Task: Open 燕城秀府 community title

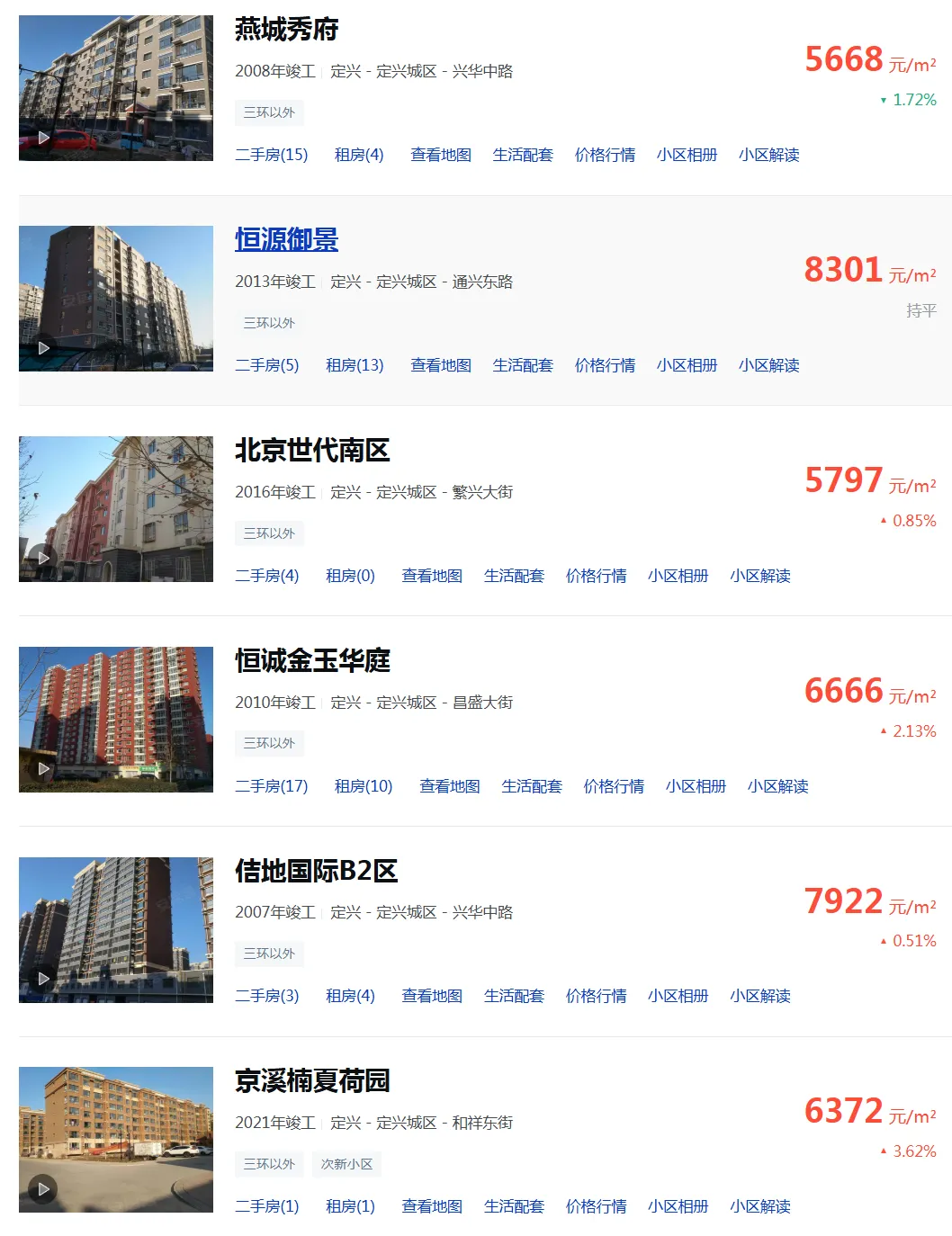Action: coord(286,30)
